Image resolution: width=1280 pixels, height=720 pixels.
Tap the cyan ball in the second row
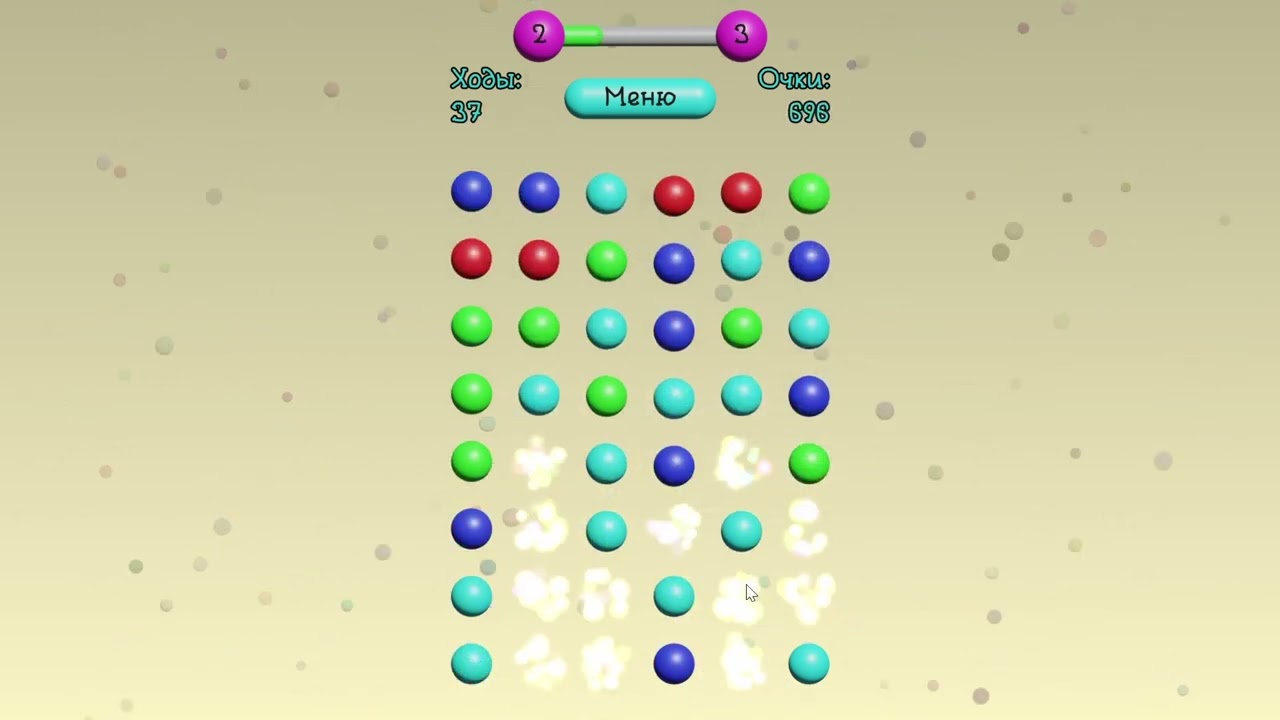[x=741, y=260]
